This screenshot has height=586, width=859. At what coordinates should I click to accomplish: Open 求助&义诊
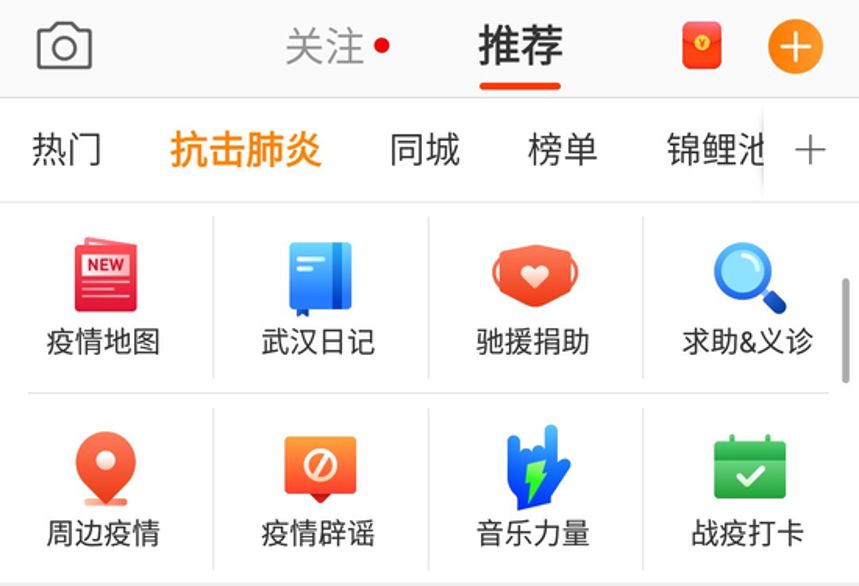tap(748, 297)
